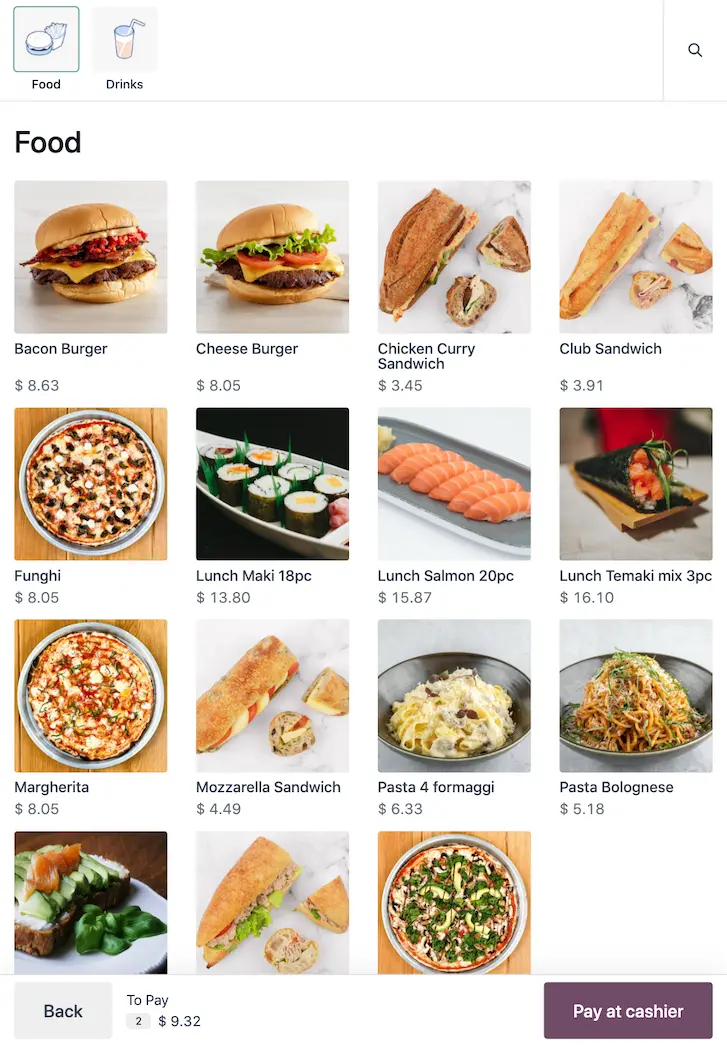Select Pasta 4 formaggi
Image resolution: width=727 pixels, height=1046 pixels.
pos(454,696)
